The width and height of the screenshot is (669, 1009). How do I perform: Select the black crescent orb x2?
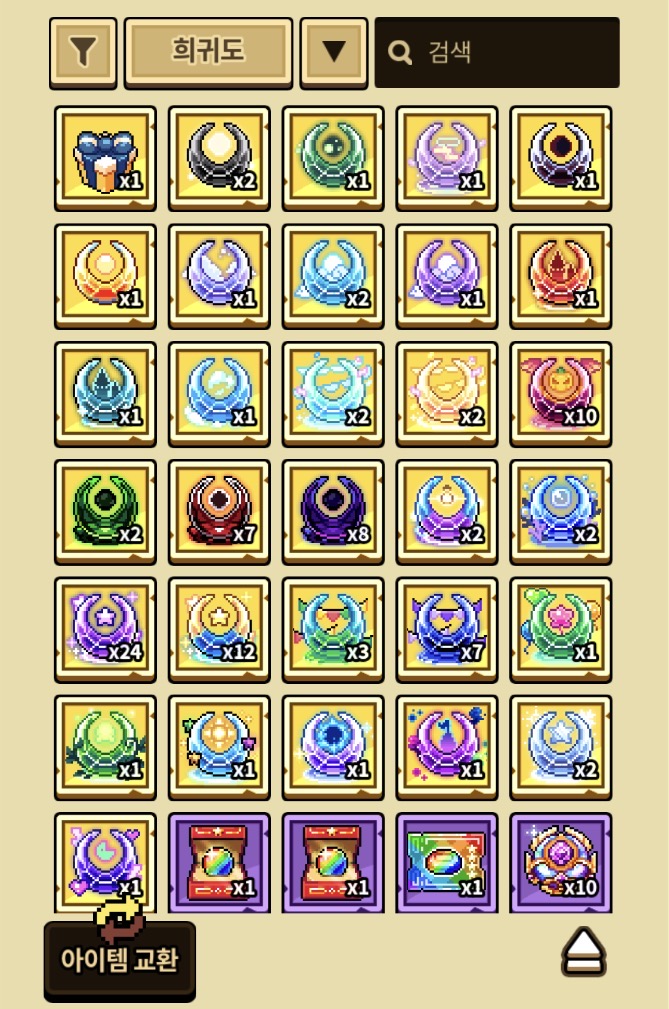point(219,158)
